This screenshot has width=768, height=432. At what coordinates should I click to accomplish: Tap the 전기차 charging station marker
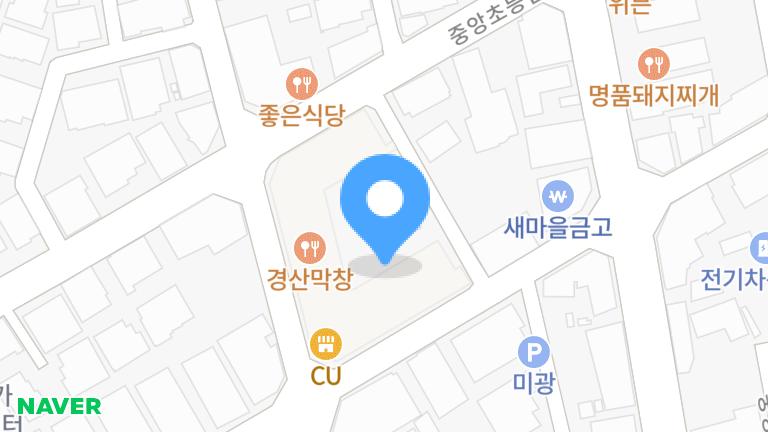(x=761, y=248)
